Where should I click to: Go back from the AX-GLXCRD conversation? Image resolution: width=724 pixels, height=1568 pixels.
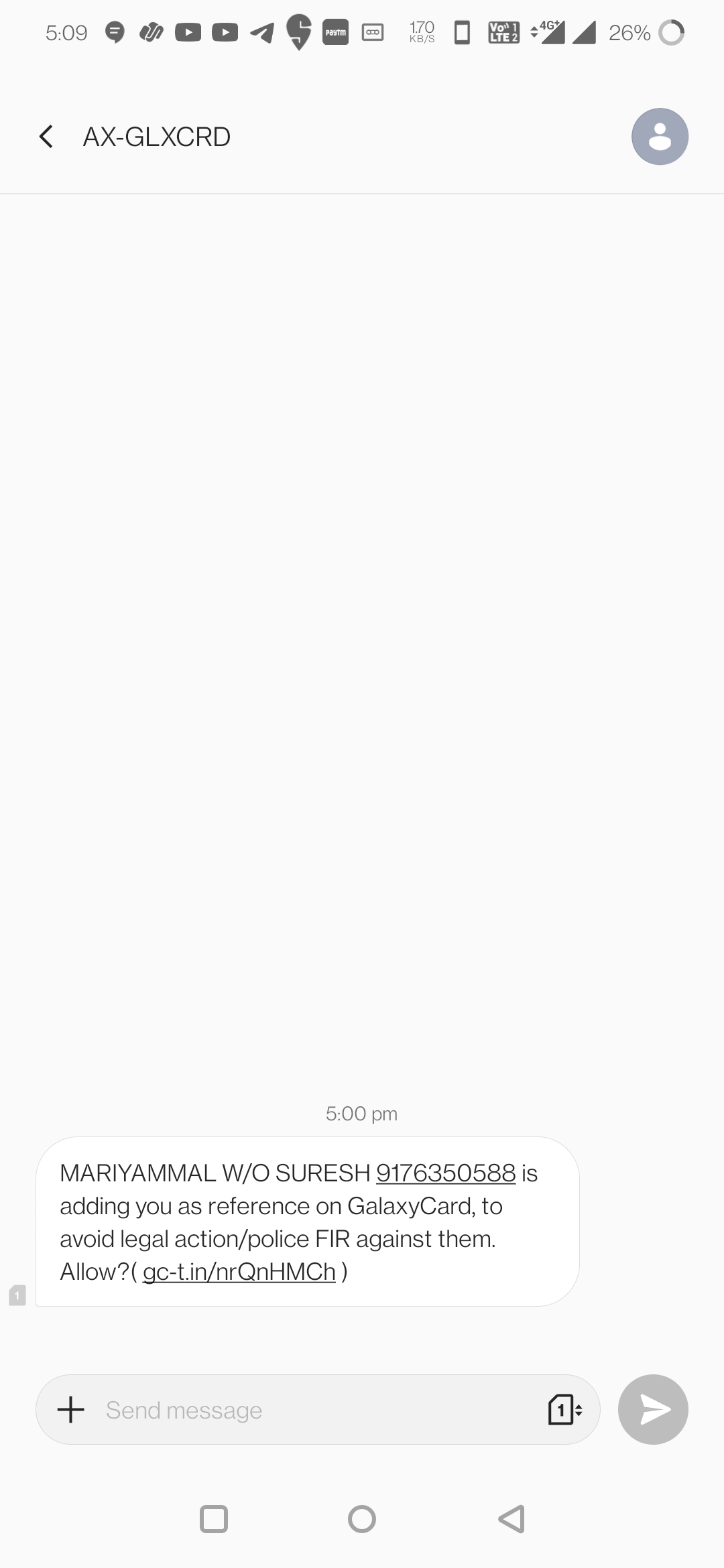pos(46,137)
